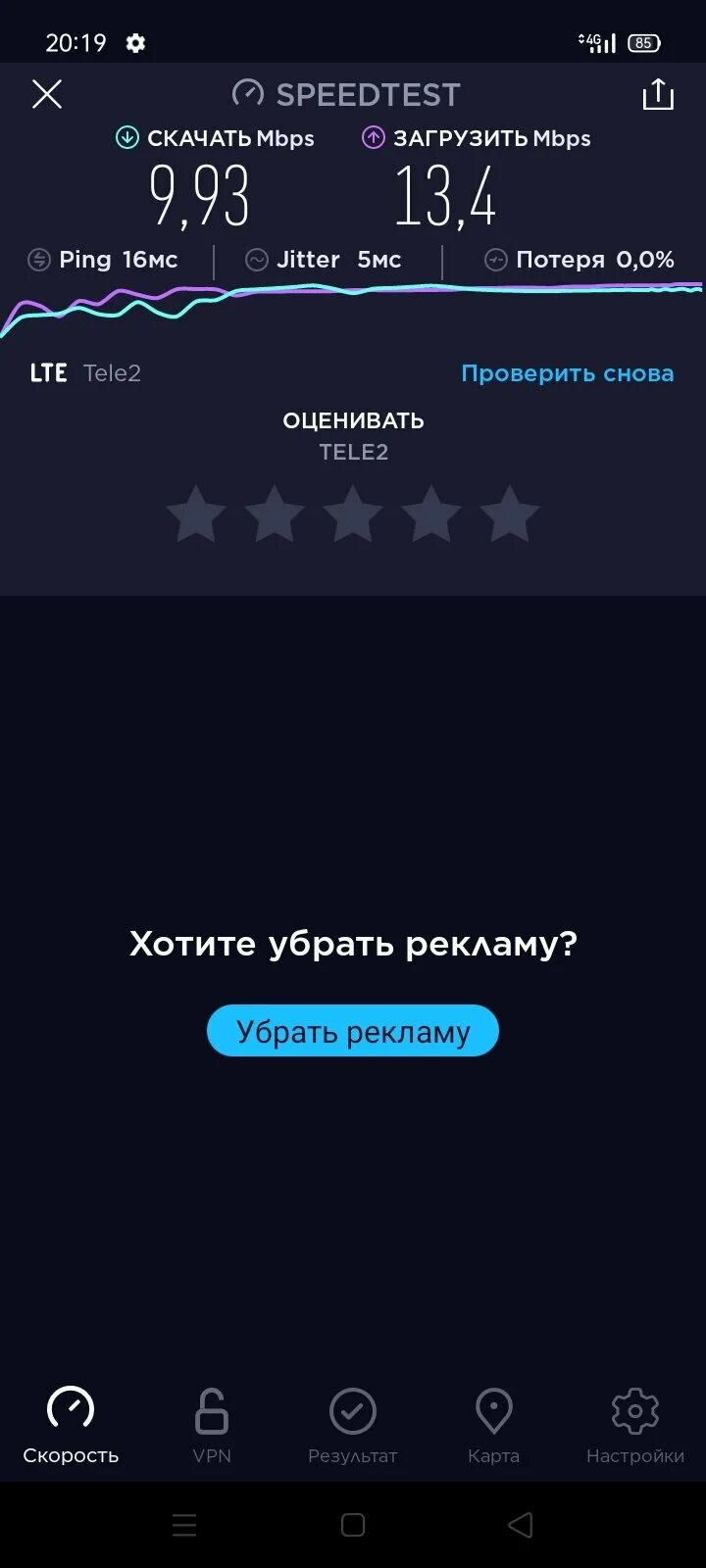
Task: Open the VPN tab
Action: coord(212,1425)
